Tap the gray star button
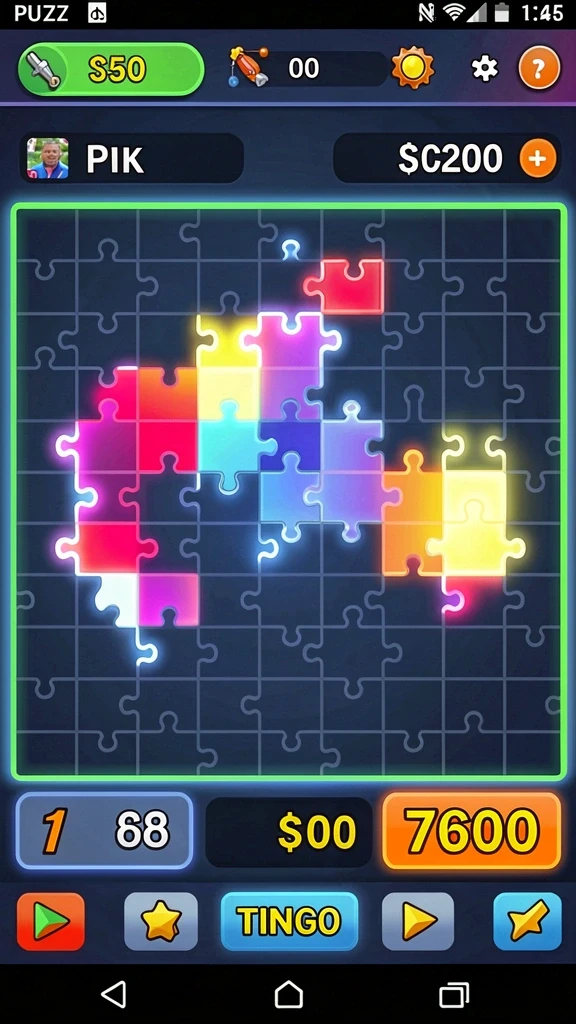 (161, 921)
